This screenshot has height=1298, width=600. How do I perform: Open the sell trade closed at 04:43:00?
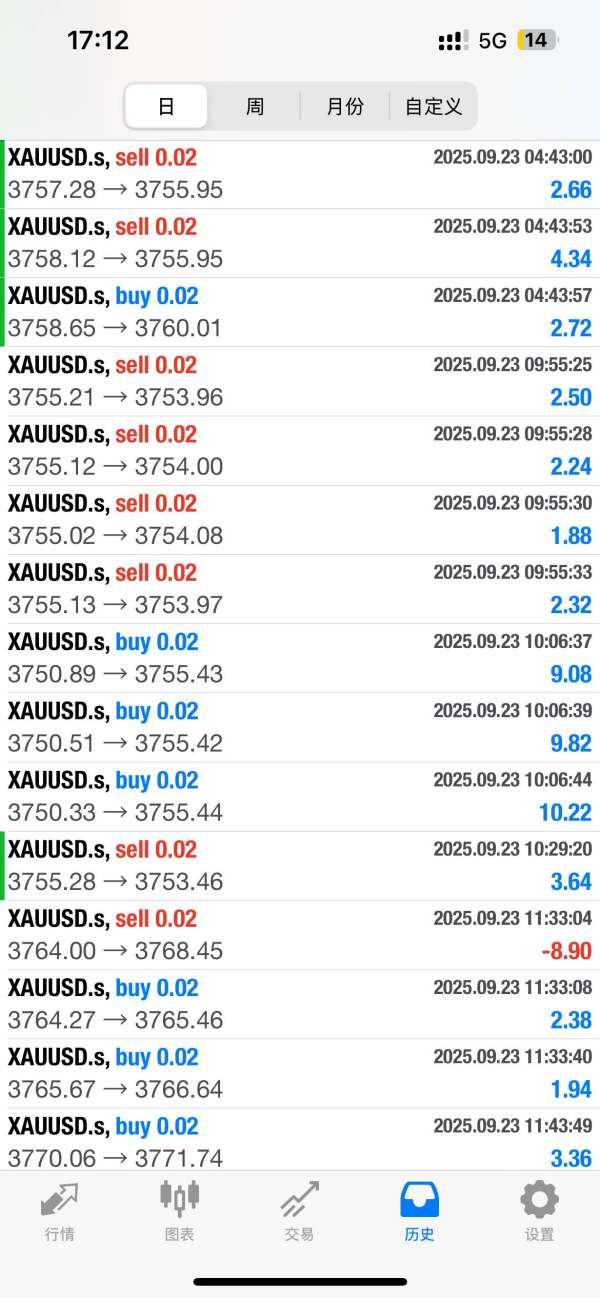[300, 174]
